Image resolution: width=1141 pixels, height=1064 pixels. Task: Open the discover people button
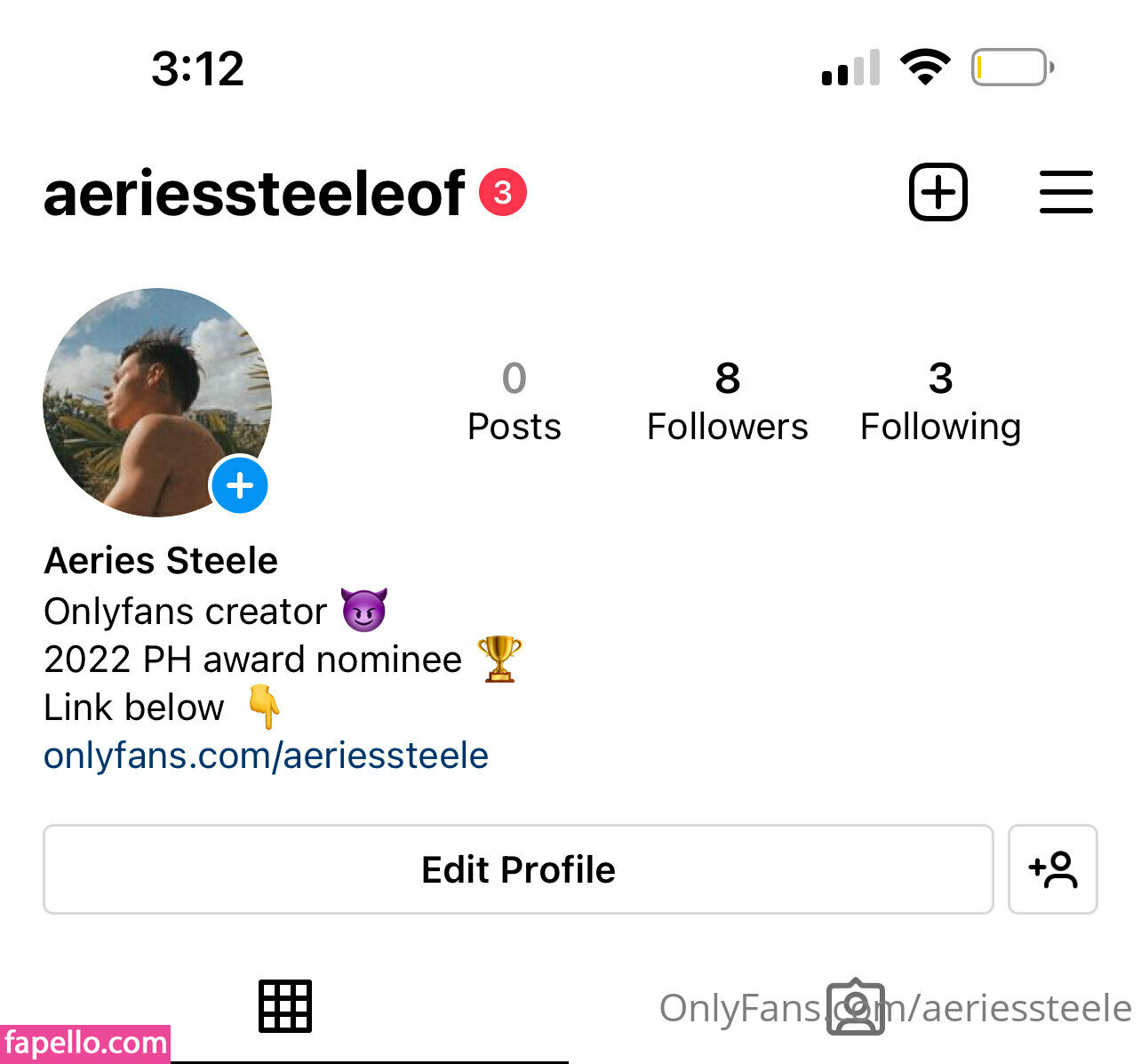click(1052, 869)
